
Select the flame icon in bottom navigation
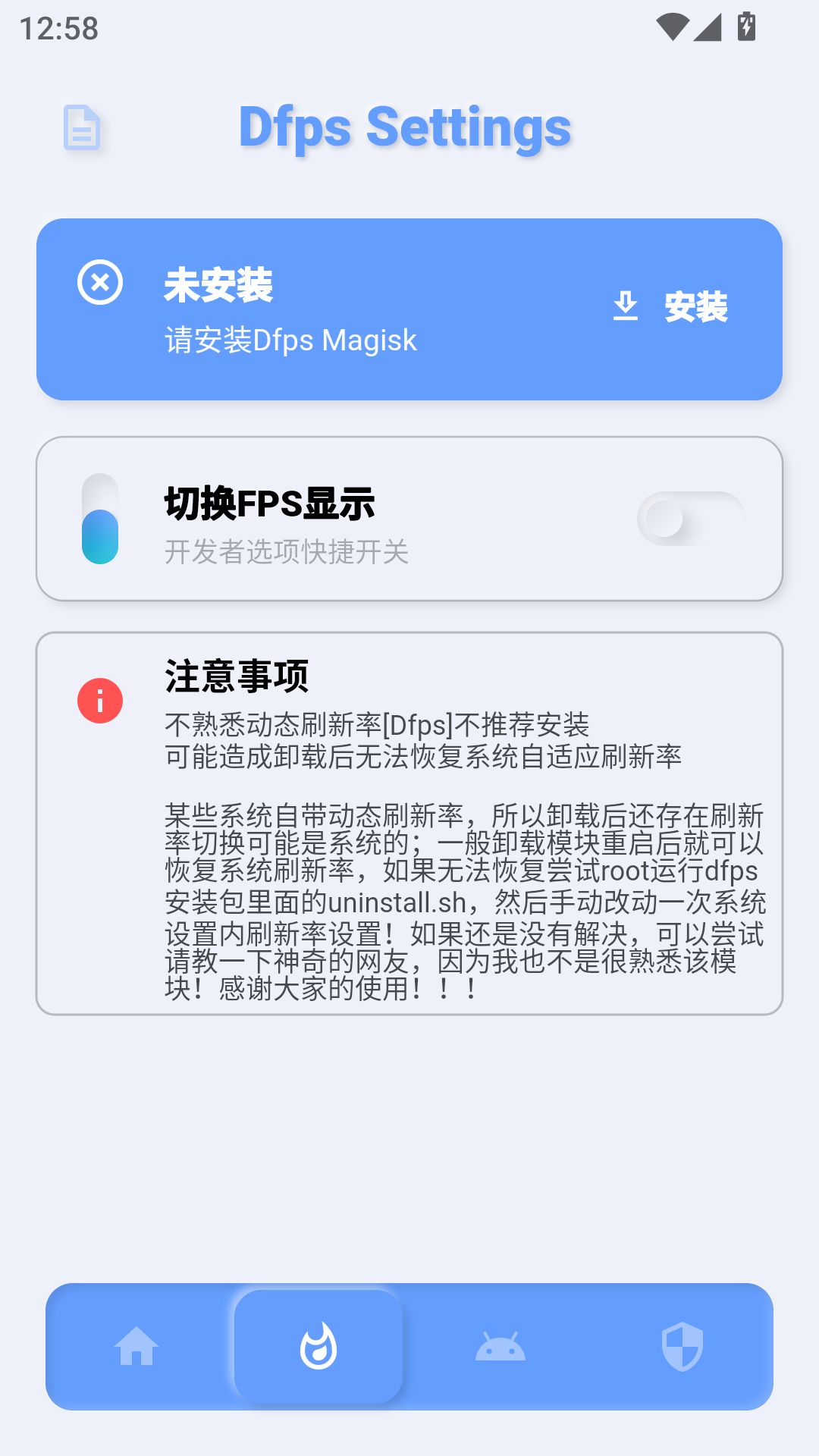[318, 1346]
